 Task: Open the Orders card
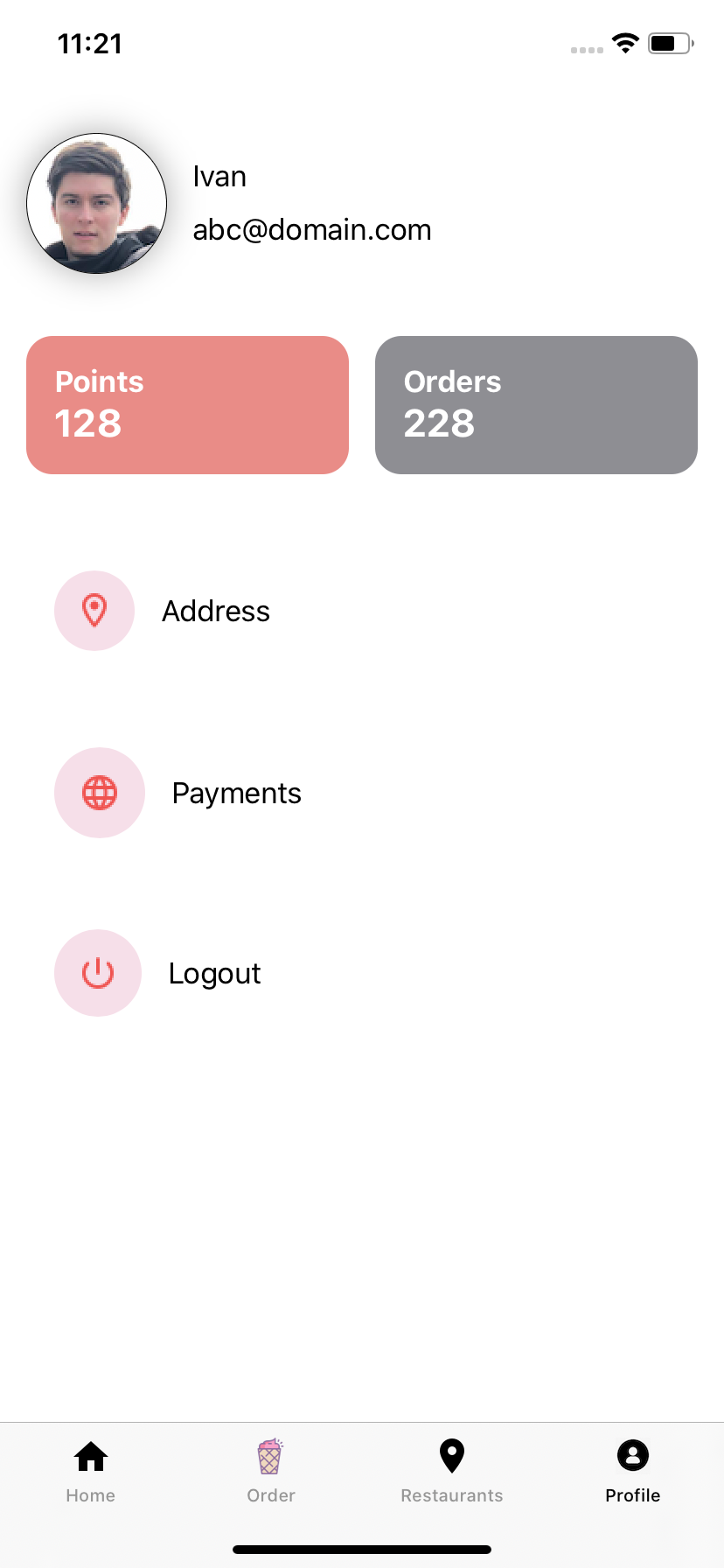click(536, 405)
